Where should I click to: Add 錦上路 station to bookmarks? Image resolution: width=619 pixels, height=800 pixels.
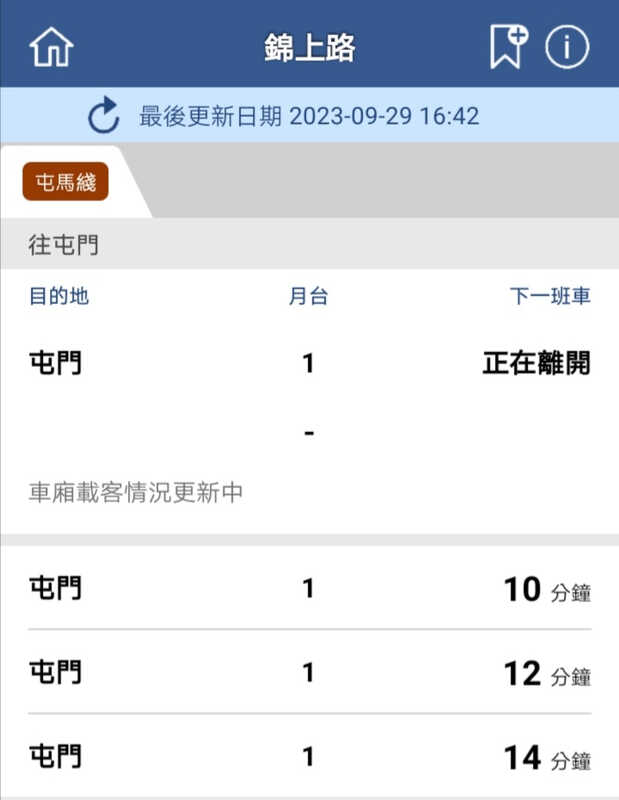pos(508,47)
